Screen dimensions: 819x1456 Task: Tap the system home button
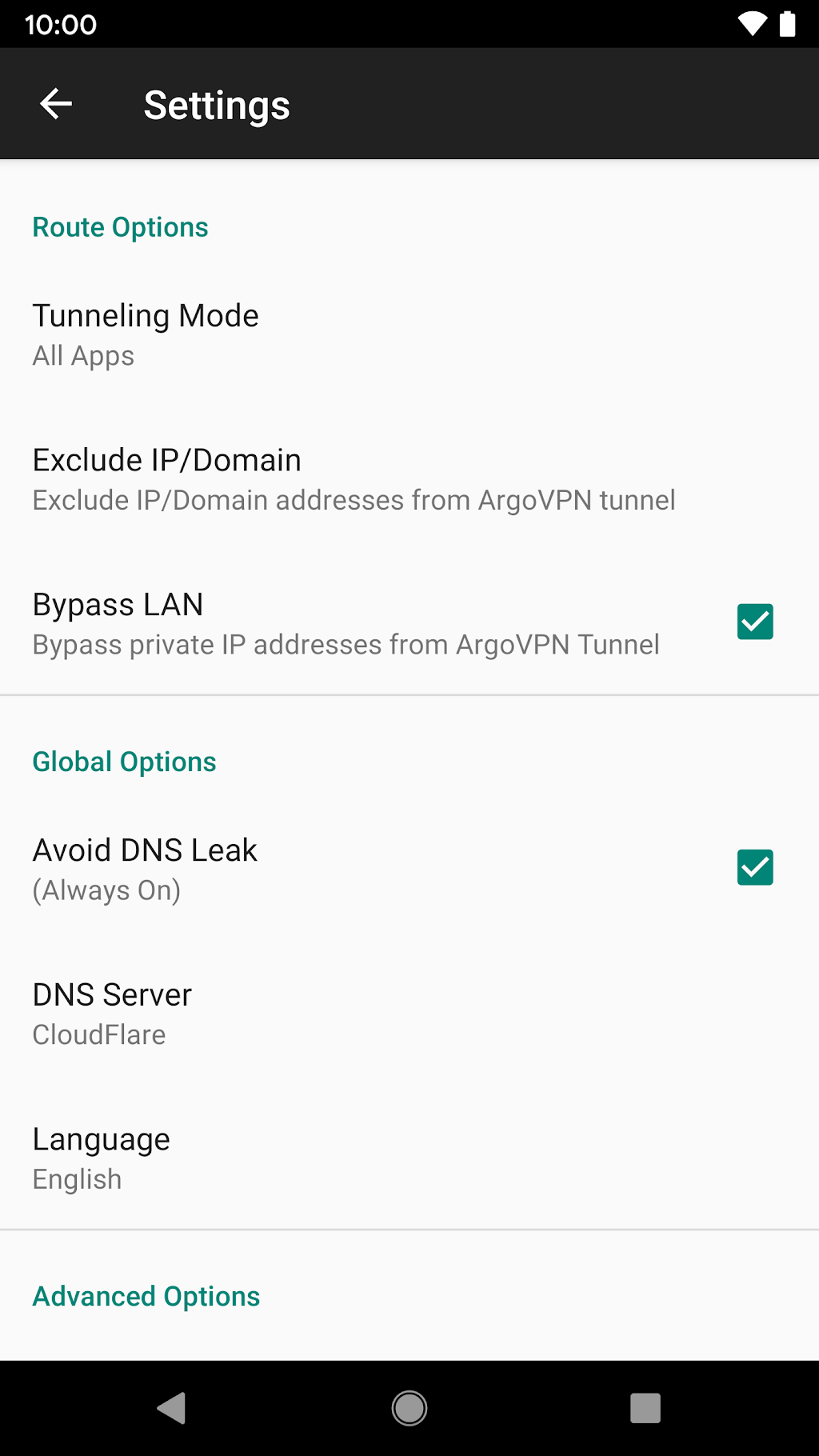tap(409, 1408)
